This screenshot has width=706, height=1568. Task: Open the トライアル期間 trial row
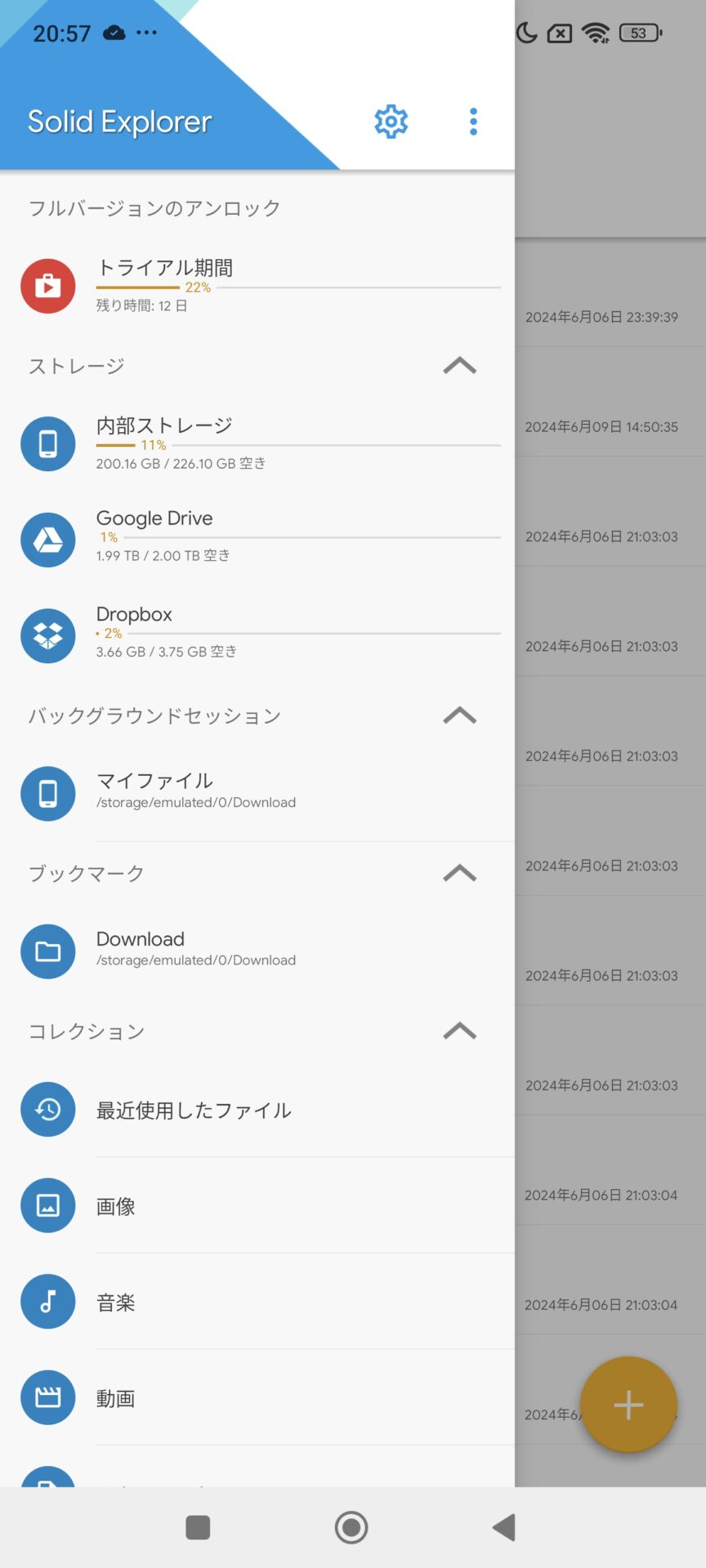[257, 286]
